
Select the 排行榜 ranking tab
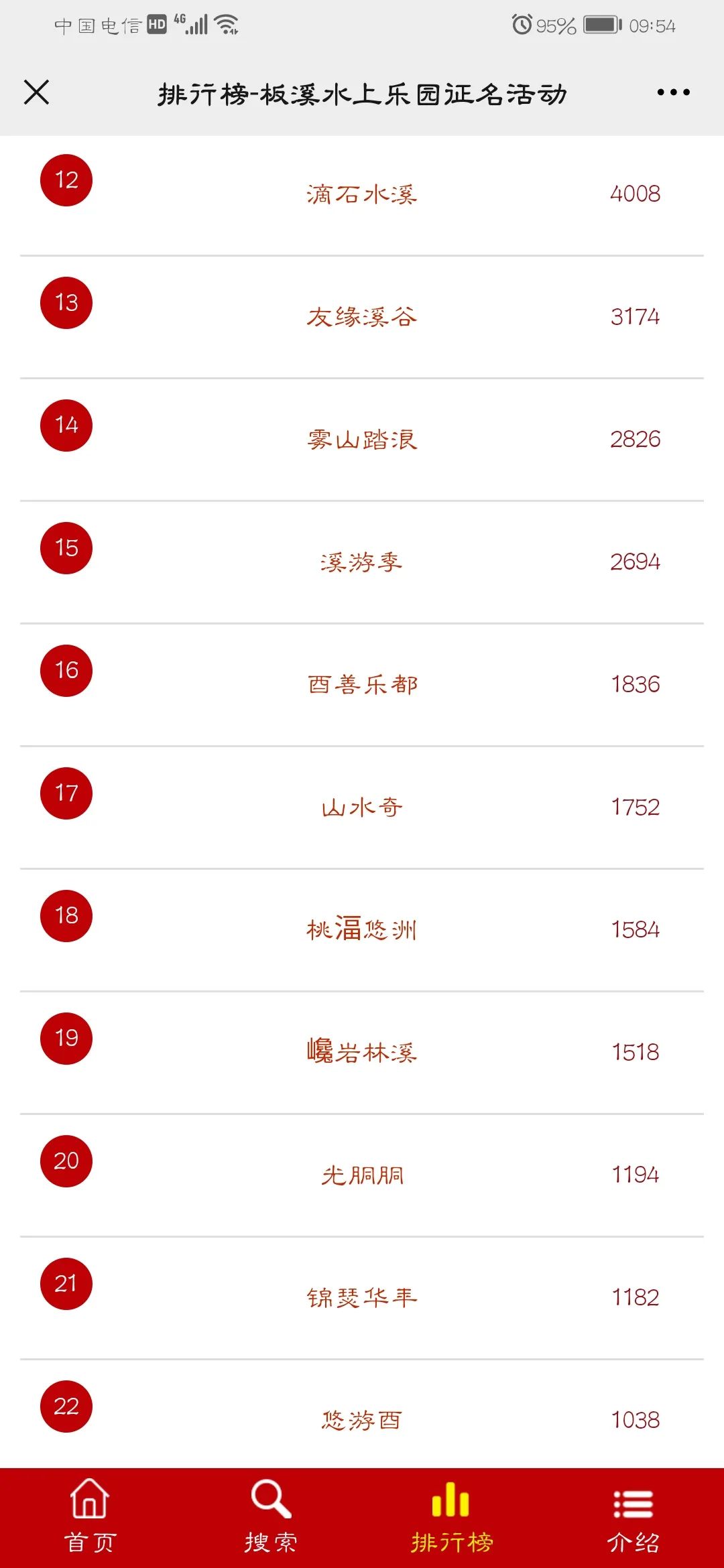pos(452,1517)
